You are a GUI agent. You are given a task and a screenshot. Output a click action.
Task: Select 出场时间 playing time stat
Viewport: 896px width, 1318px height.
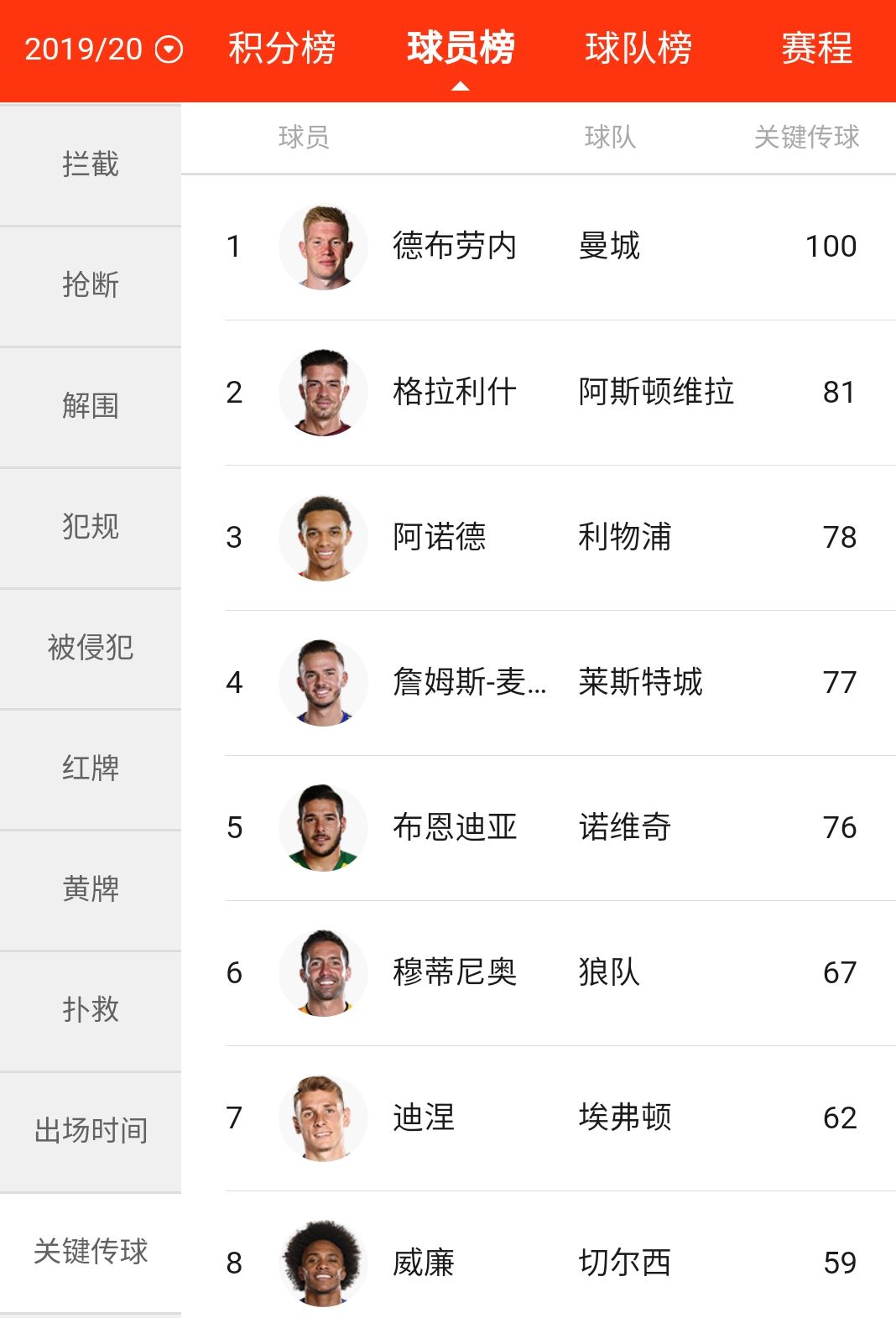90,1130
